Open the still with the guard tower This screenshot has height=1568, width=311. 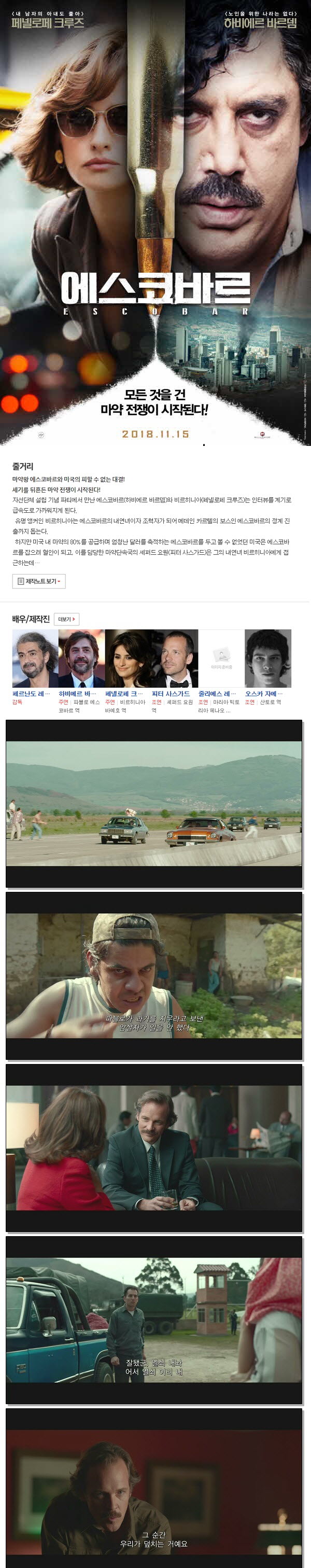tap(154, 1320)
